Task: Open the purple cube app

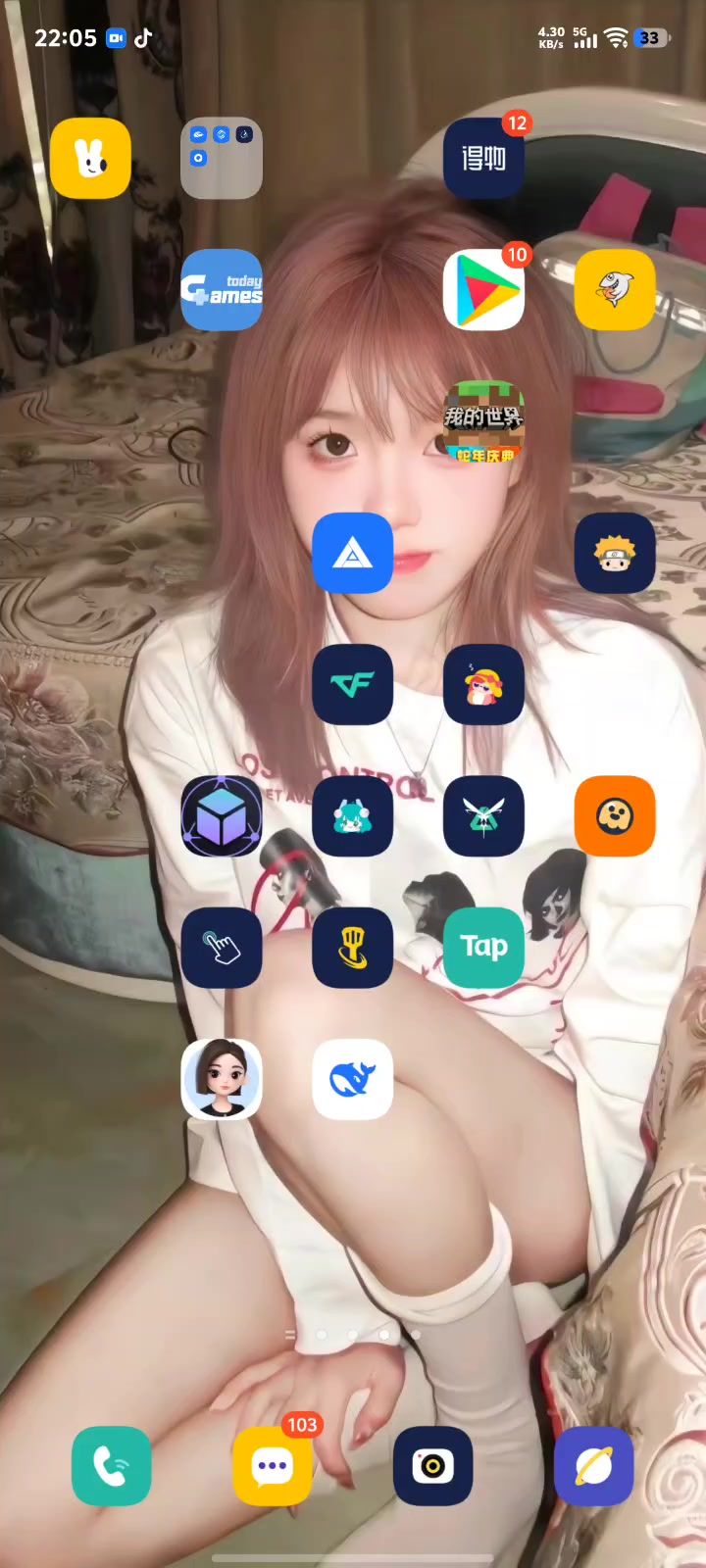Action: 222,815
